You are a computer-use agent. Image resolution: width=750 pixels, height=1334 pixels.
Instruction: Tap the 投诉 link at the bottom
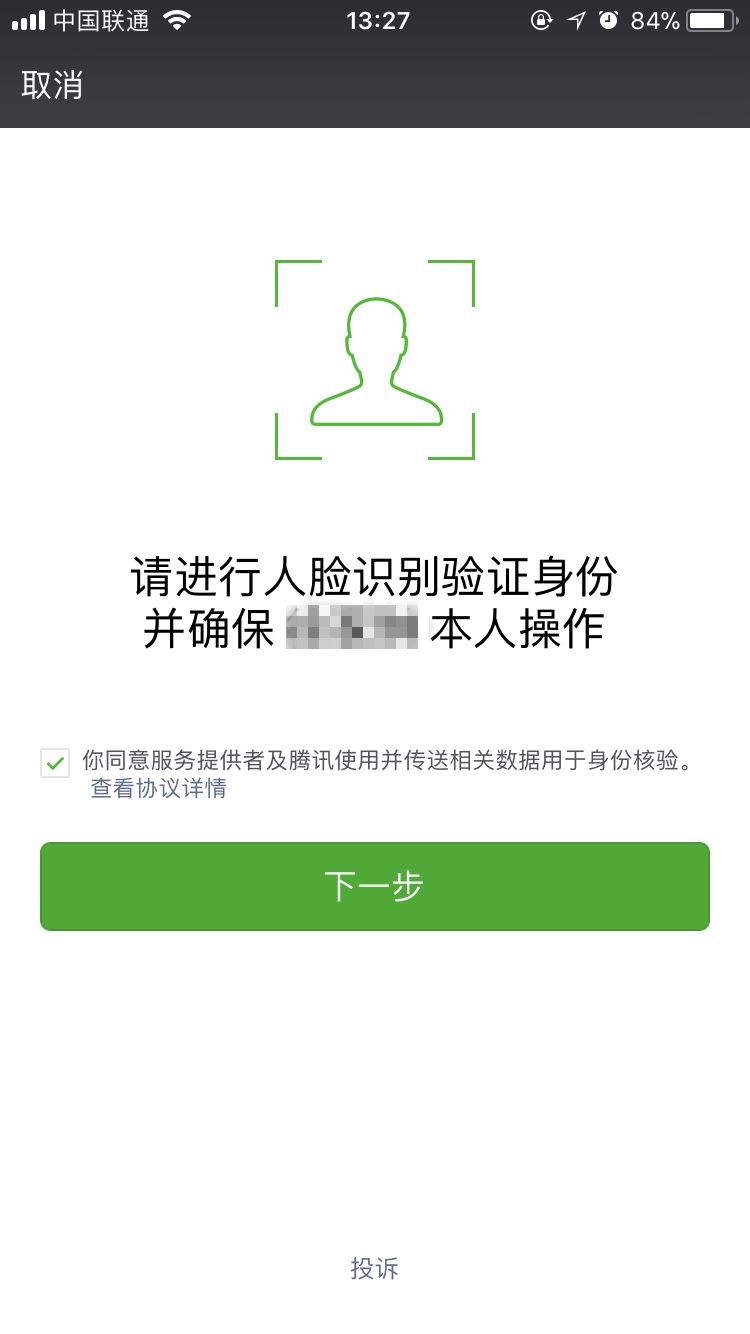pos(375,1268)
